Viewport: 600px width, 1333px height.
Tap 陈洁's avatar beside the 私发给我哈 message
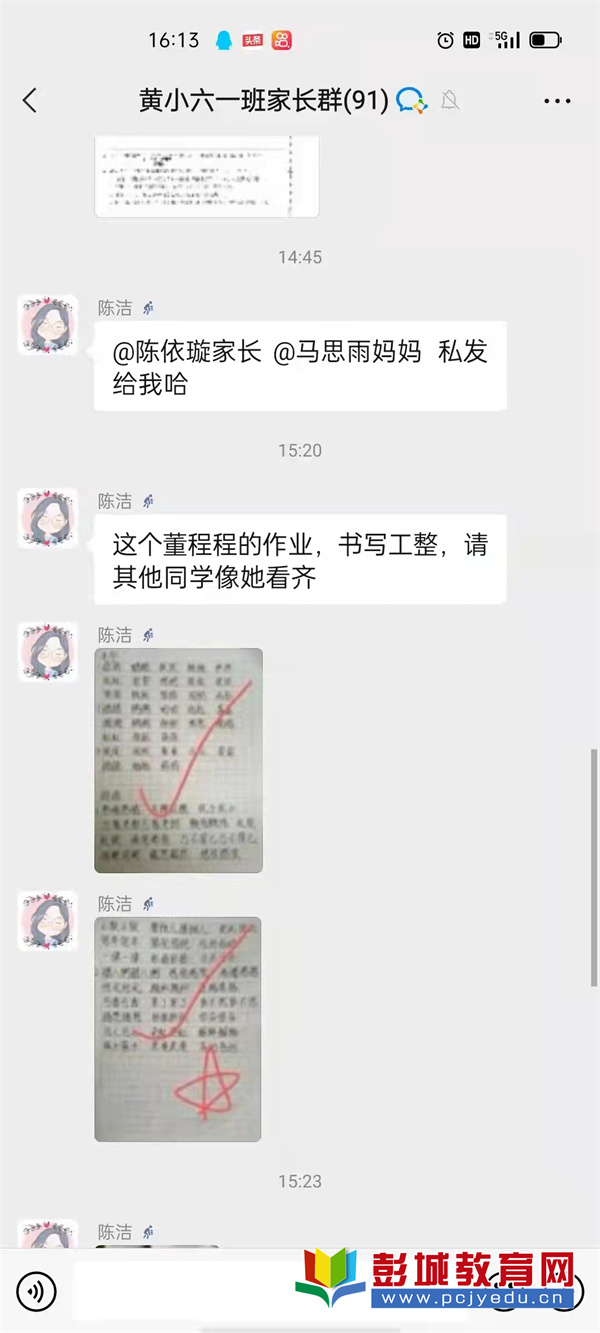48,325
